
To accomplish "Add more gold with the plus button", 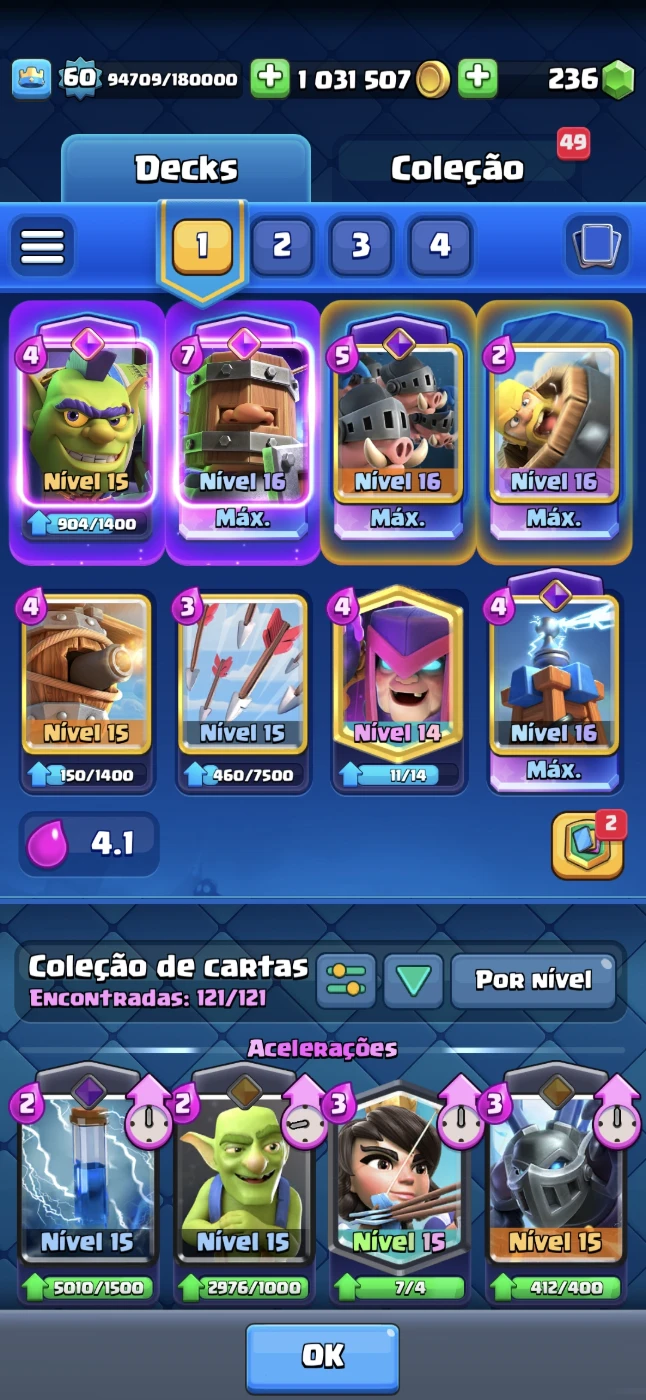I will pyautogui.click(x=270, y=79).
